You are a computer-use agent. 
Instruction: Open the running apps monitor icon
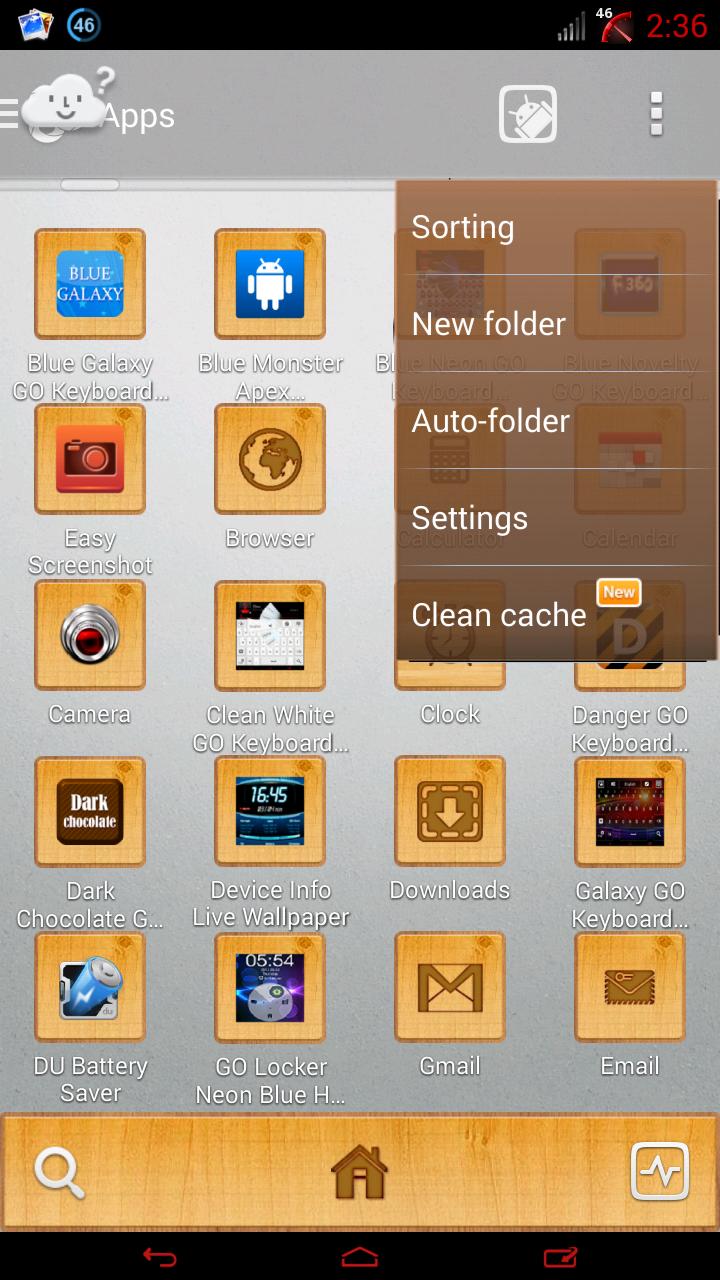point(660,1172)
